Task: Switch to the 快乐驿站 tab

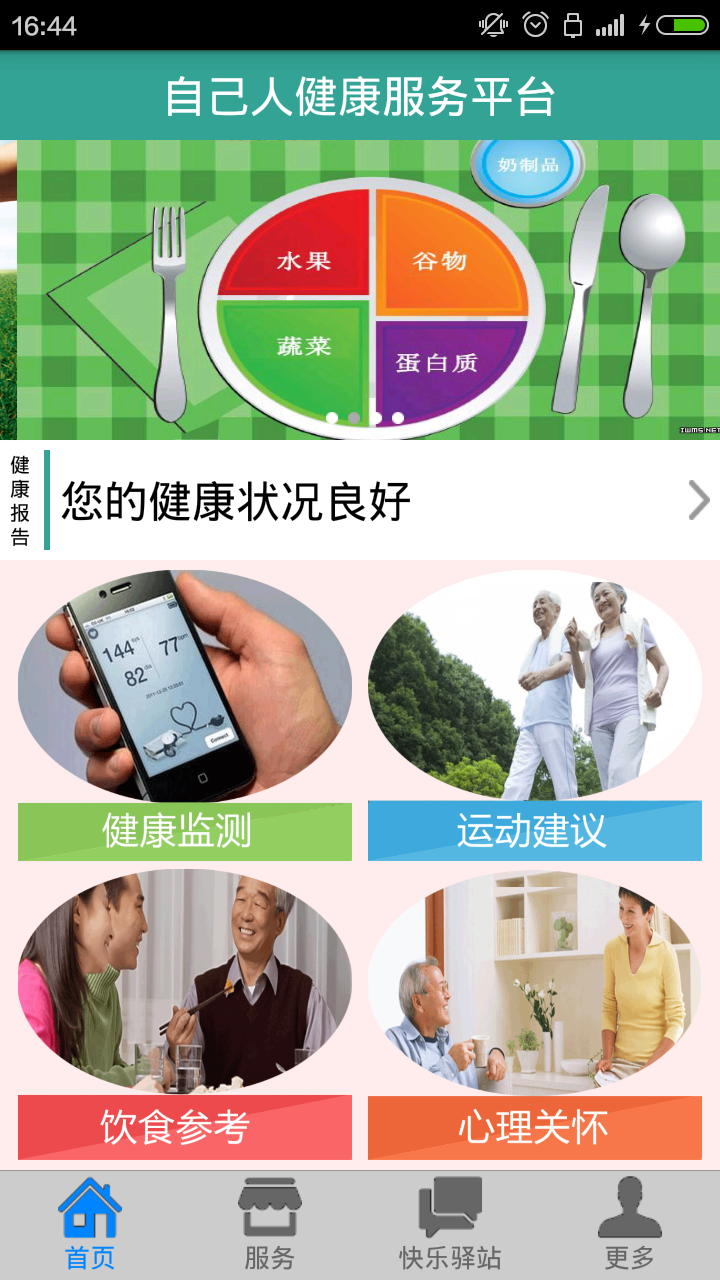Action: tap(450, 1225)
